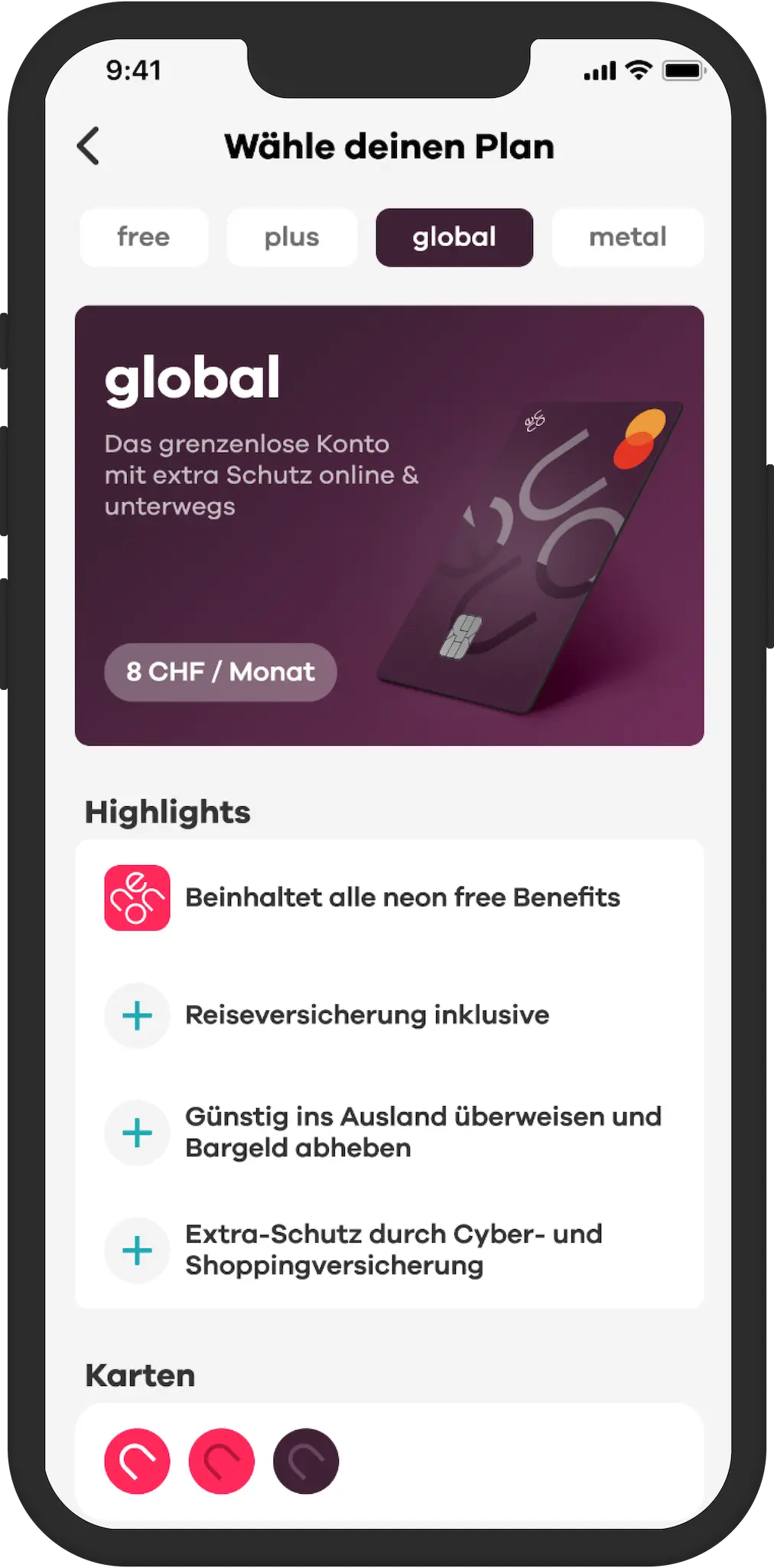Switch to the free plan tab

click(144, 237)
